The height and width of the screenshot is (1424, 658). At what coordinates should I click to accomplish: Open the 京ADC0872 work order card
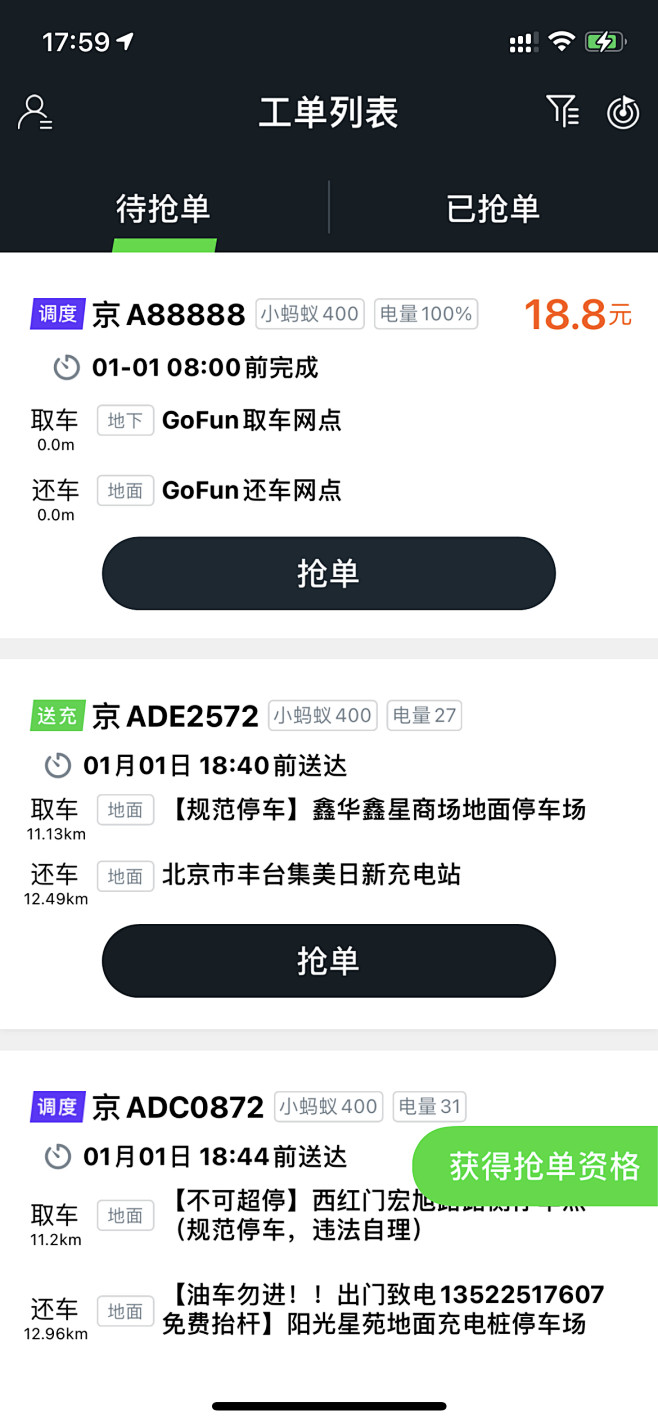329,1230
